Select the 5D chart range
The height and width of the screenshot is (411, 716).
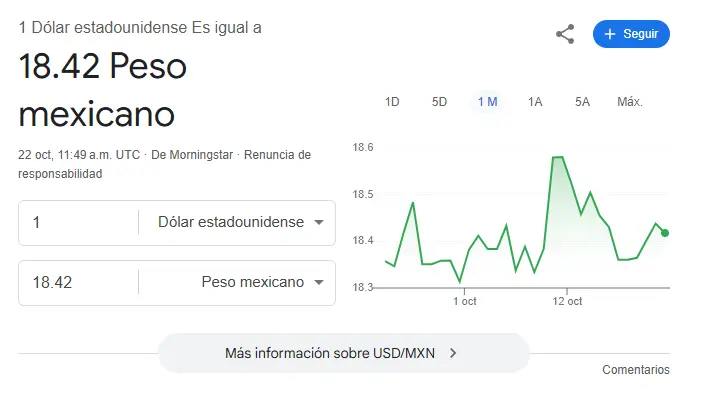click(439, 102)
